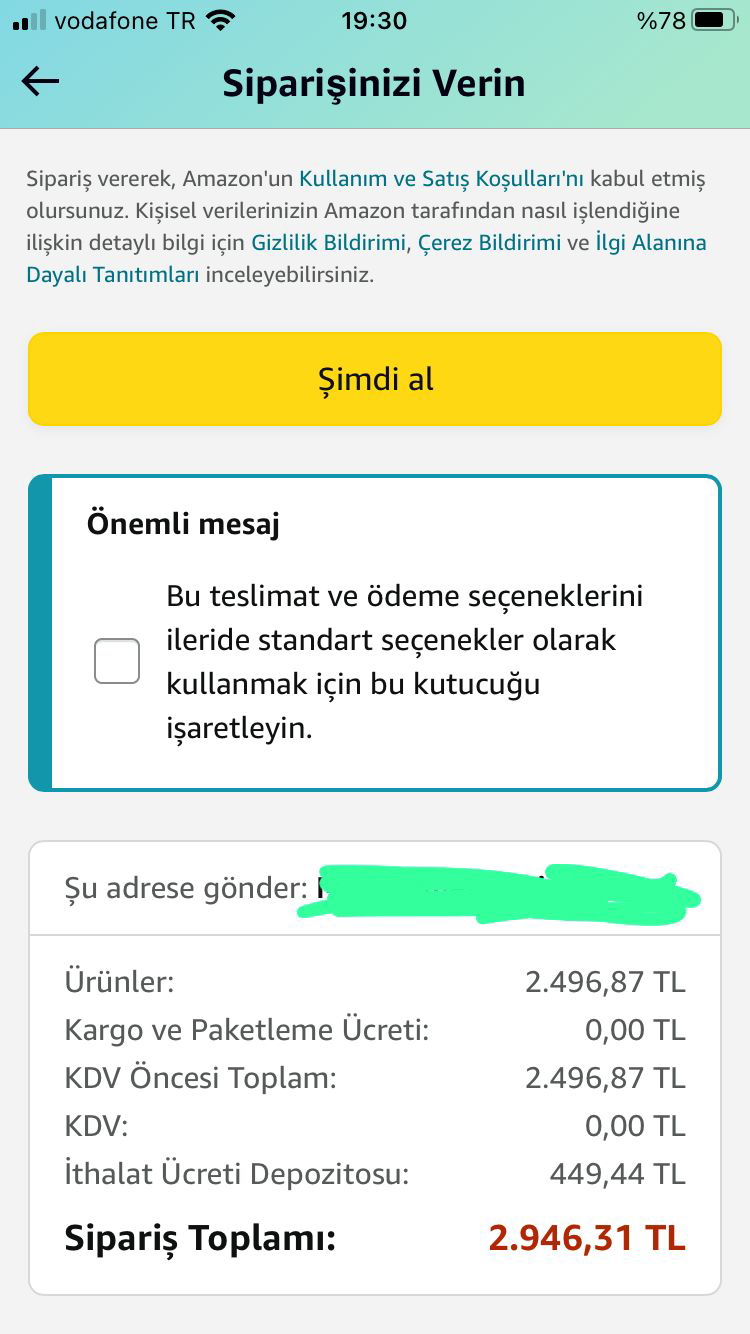Image resolution: width=750 pixels, height=1334 pixels.
Task: Open the Çerez Bildirimi link
Action: [x=489, y=243]
